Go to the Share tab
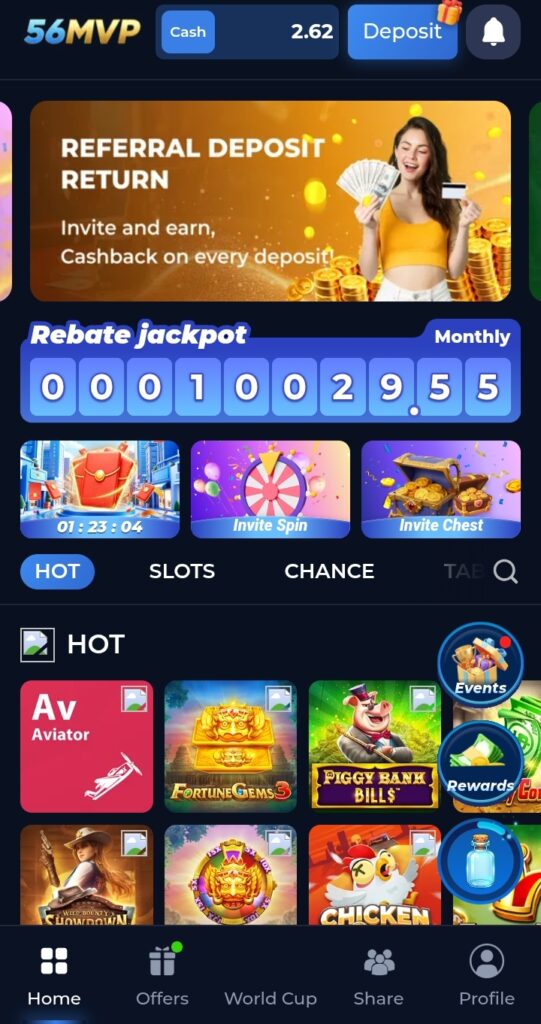This screenshot has width=541, height=1024. pos(378,976)
